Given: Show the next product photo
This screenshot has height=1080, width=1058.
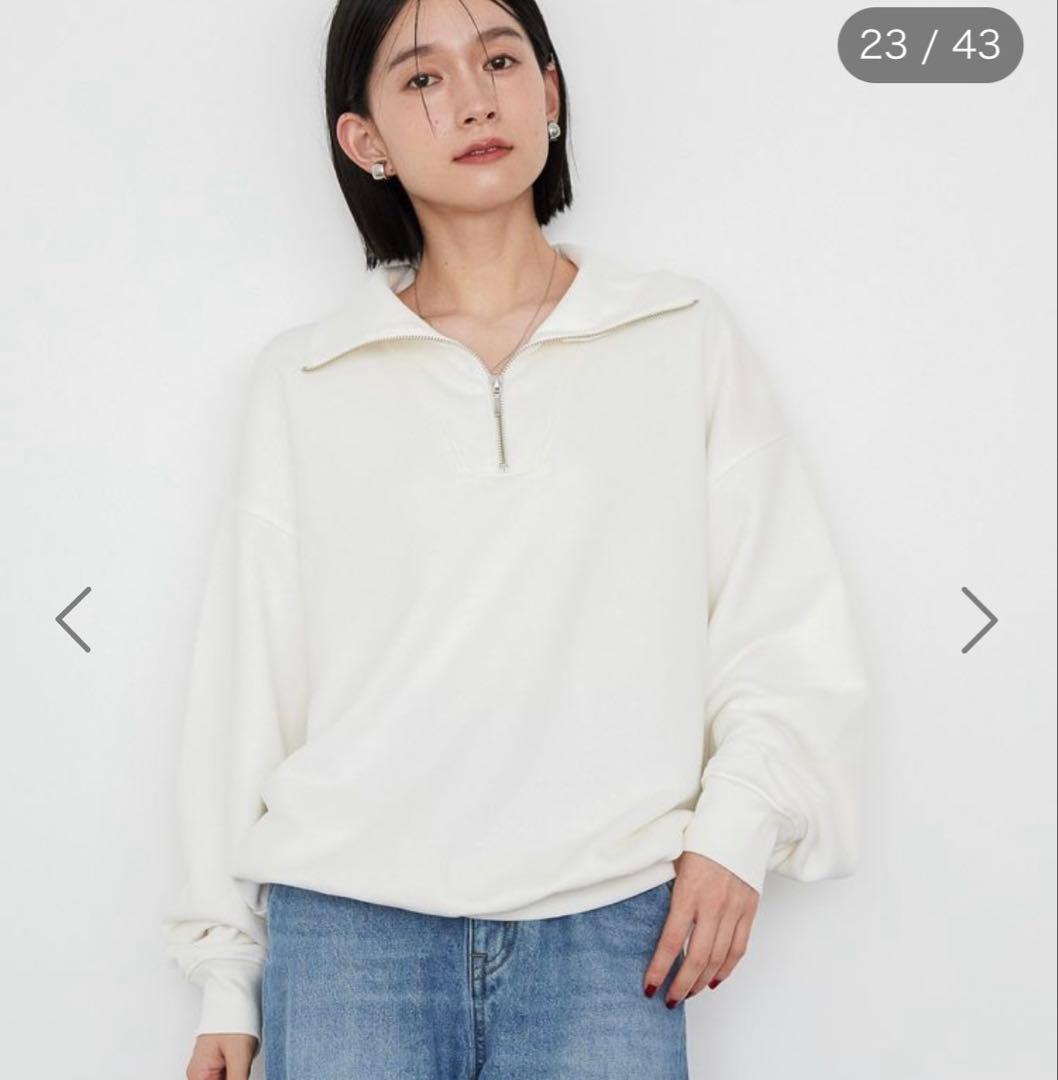Looking at the screenshot, I should (x=979, y=620).
